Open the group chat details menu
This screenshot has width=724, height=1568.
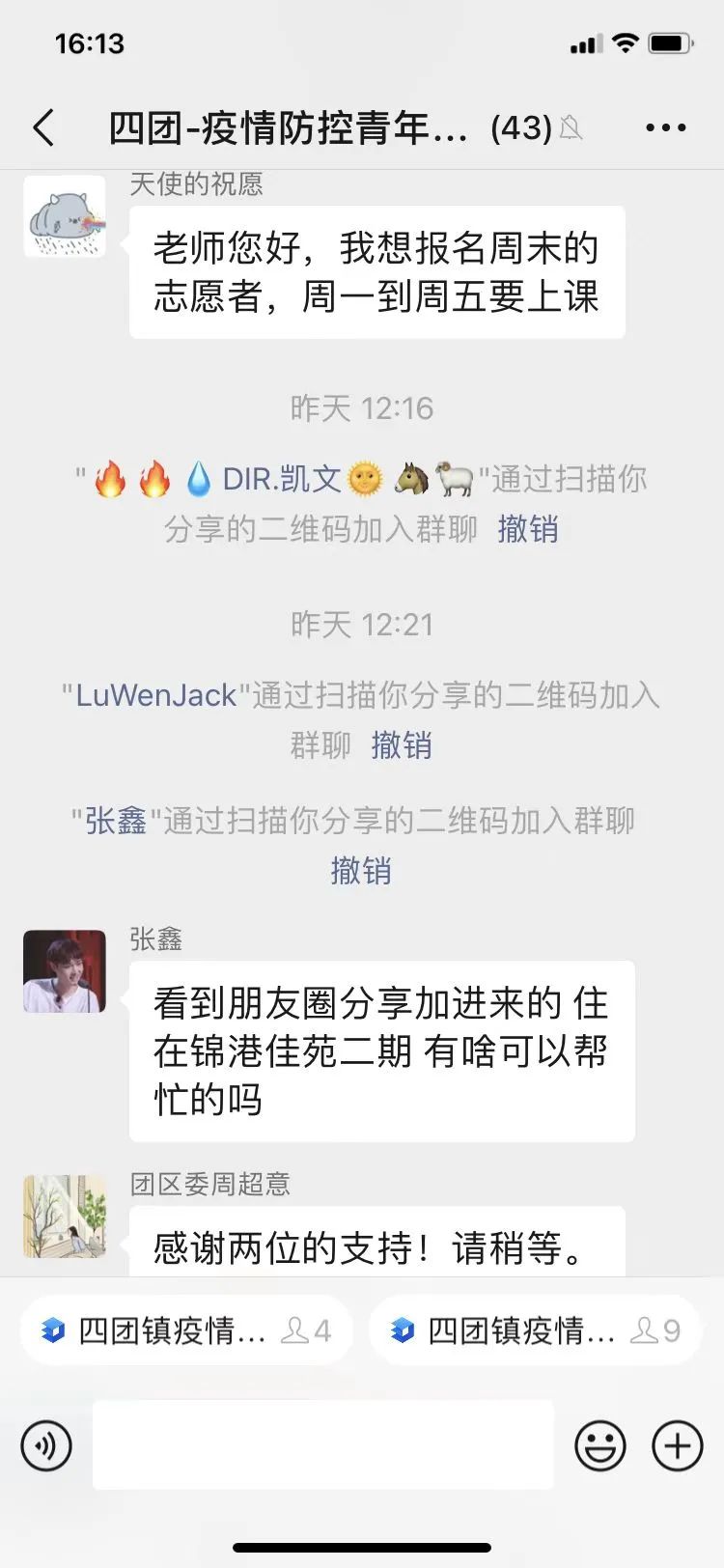pos(665,127)
